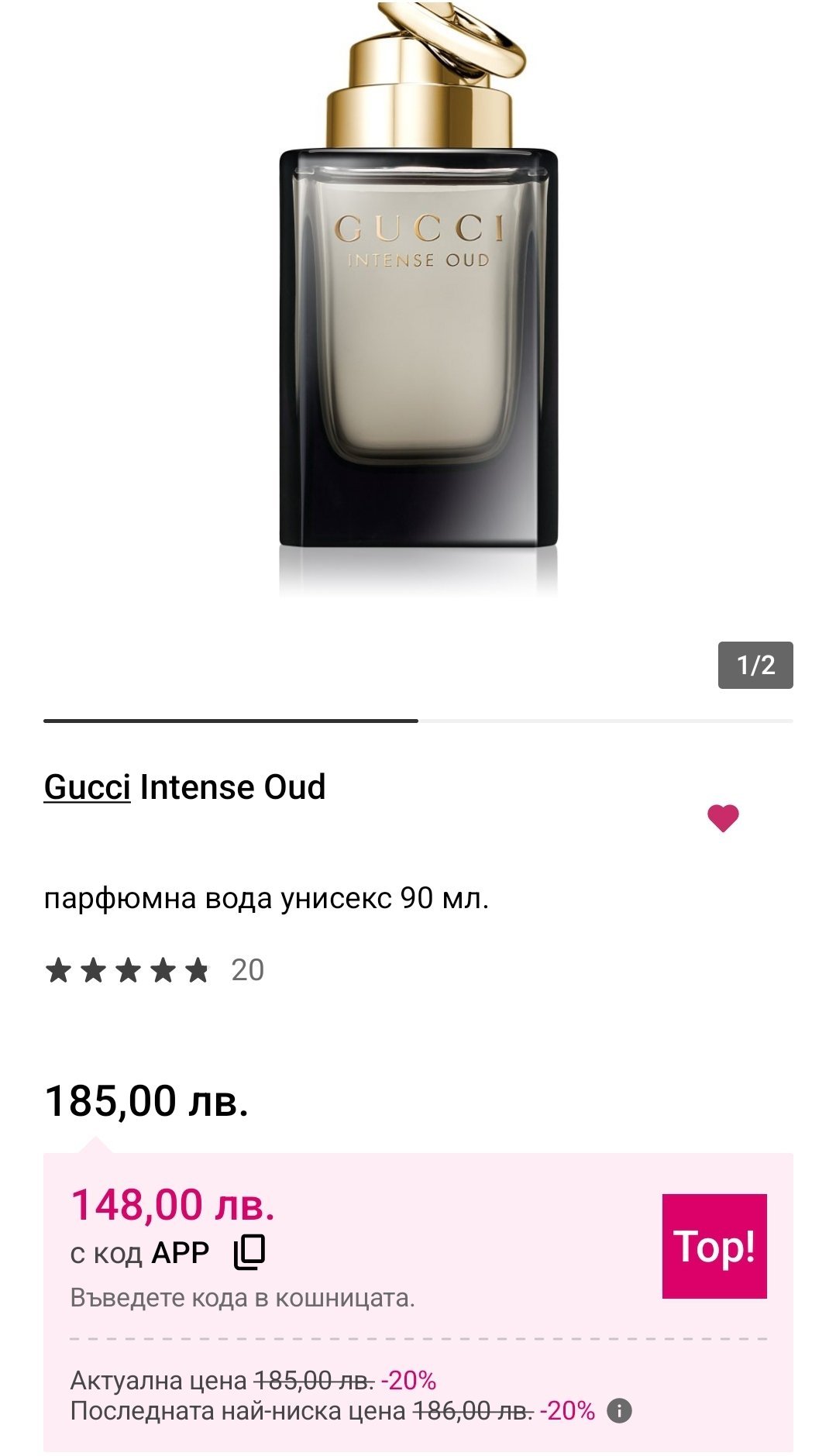Open the Gucci brand link
The image size is (836, 1456).
pyautogui.click(x=87, y=787)
